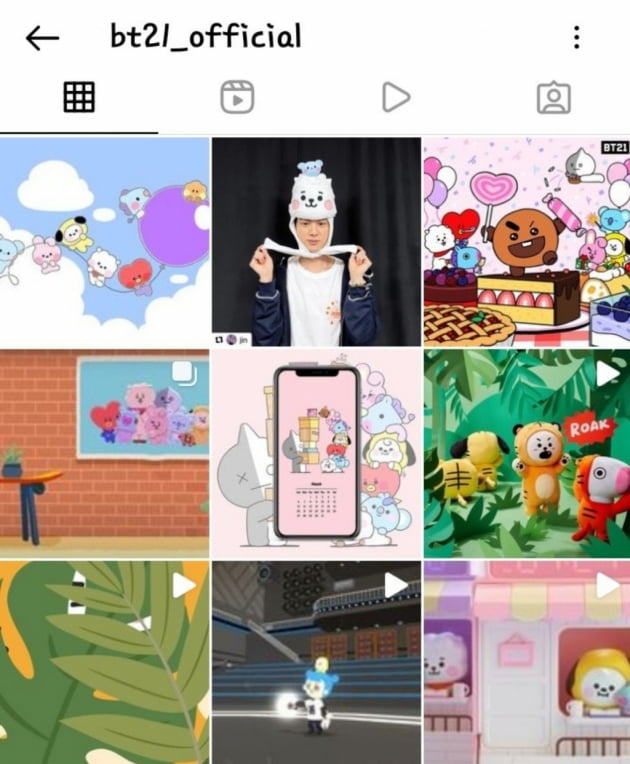
Task: Switch to the tagged photos tab
Action: (553, 97)
